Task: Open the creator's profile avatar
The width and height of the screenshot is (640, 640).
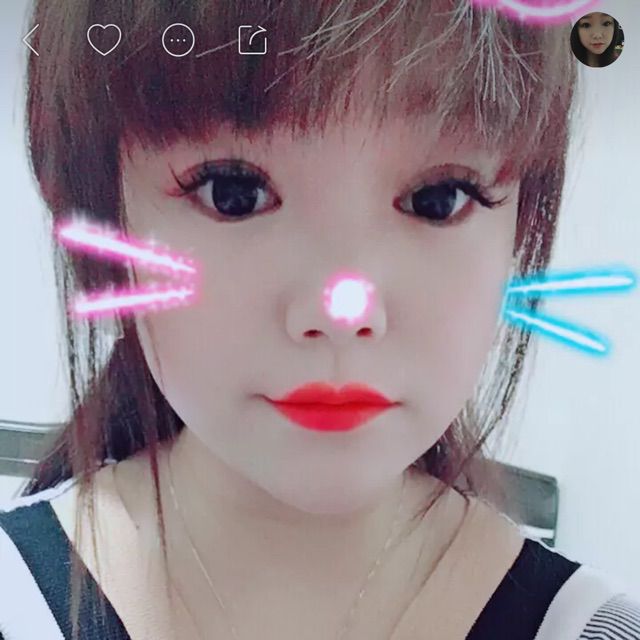Action: 597,41
